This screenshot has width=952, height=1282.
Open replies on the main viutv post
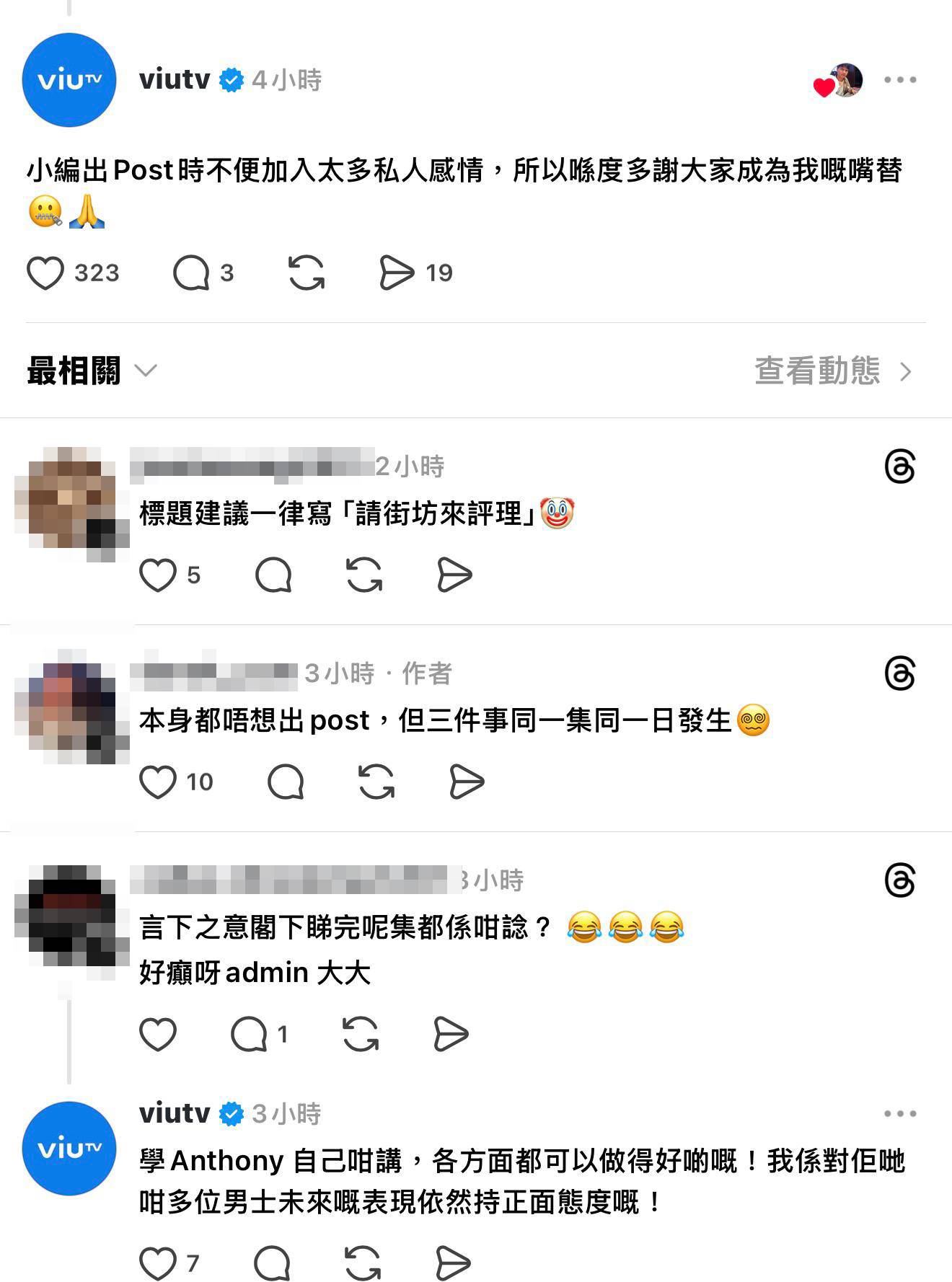pos(191,273)
